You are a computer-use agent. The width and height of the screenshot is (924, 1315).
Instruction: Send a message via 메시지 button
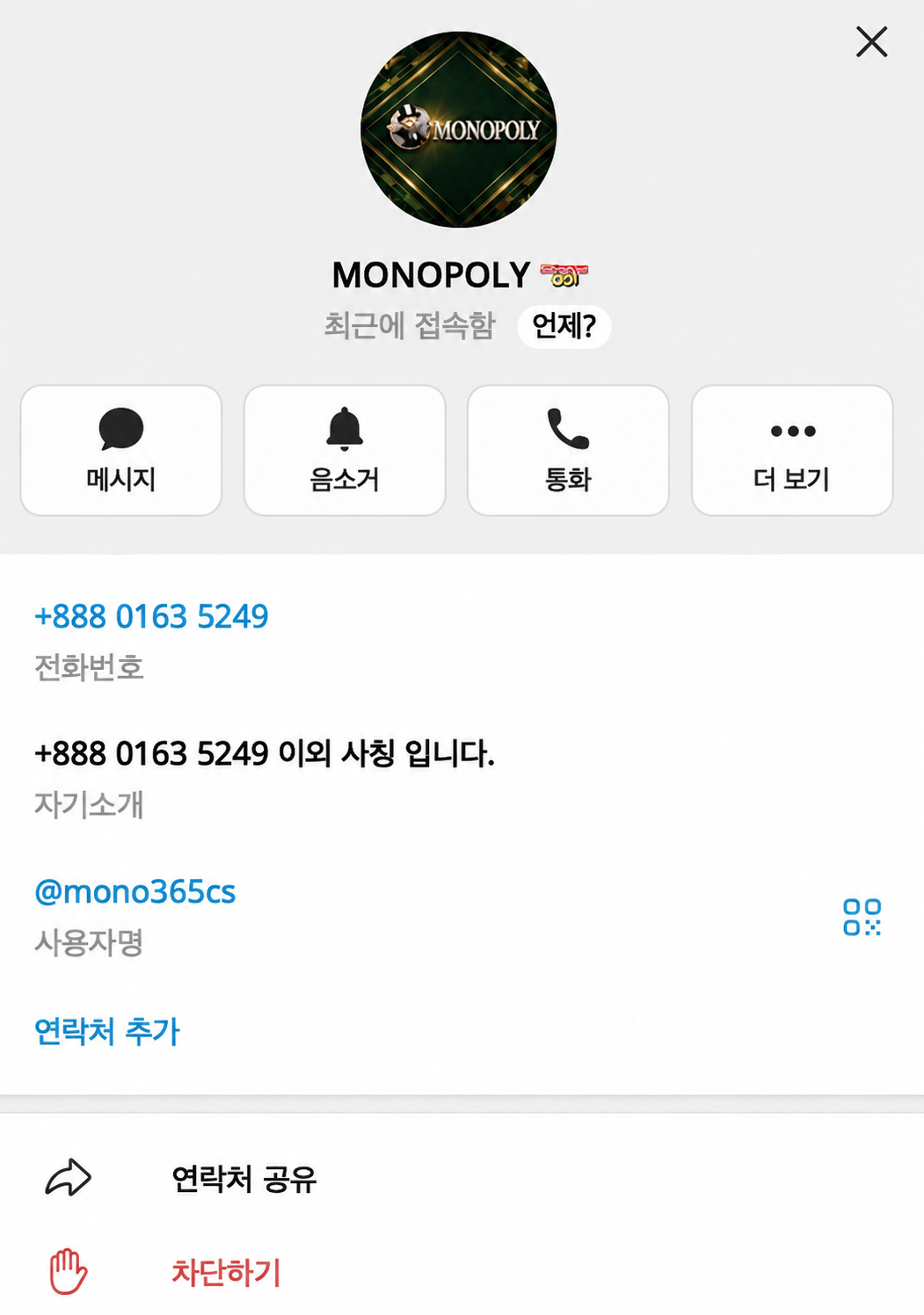pyautogui.click(x=121, y=450)
